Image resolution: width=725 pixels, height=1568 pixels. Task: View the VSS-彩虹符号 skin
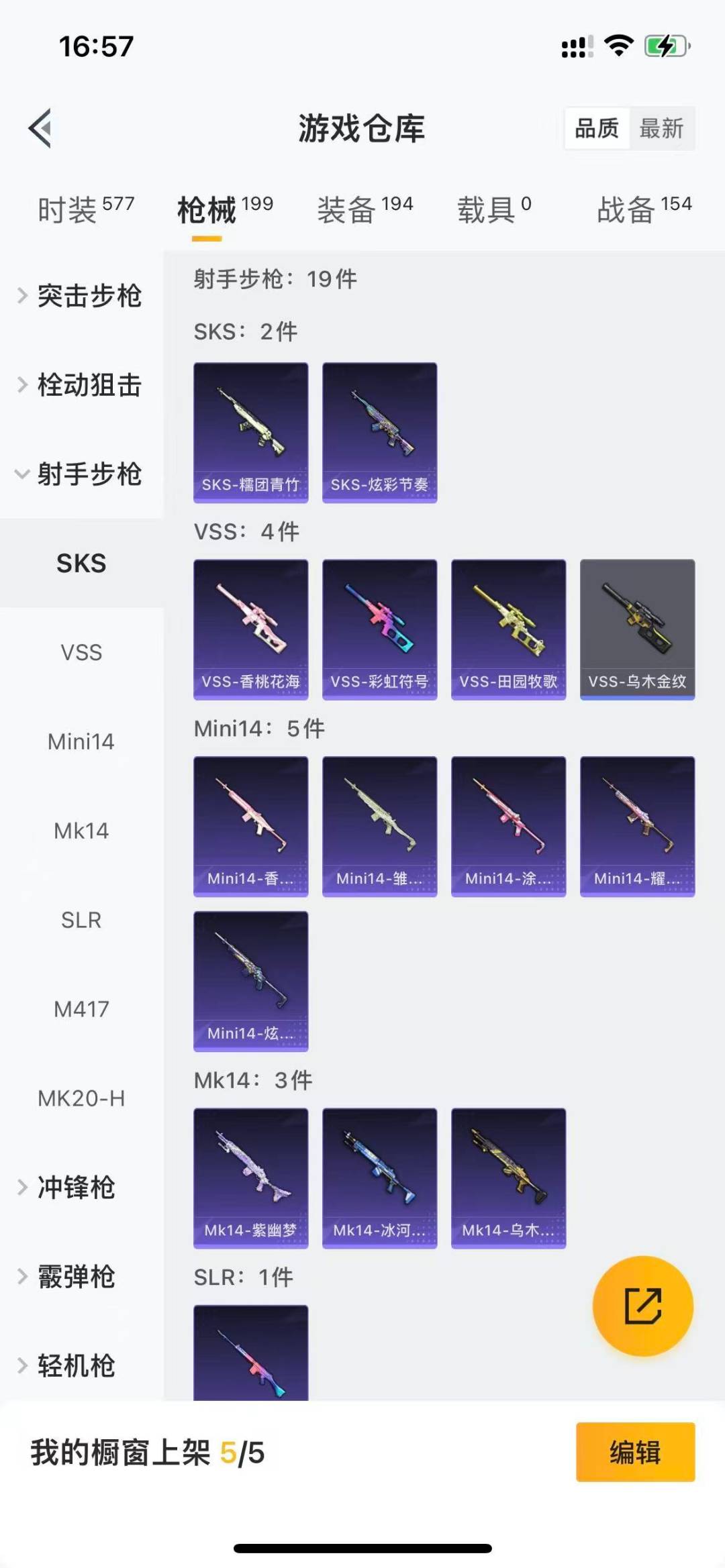click(379, 629)
